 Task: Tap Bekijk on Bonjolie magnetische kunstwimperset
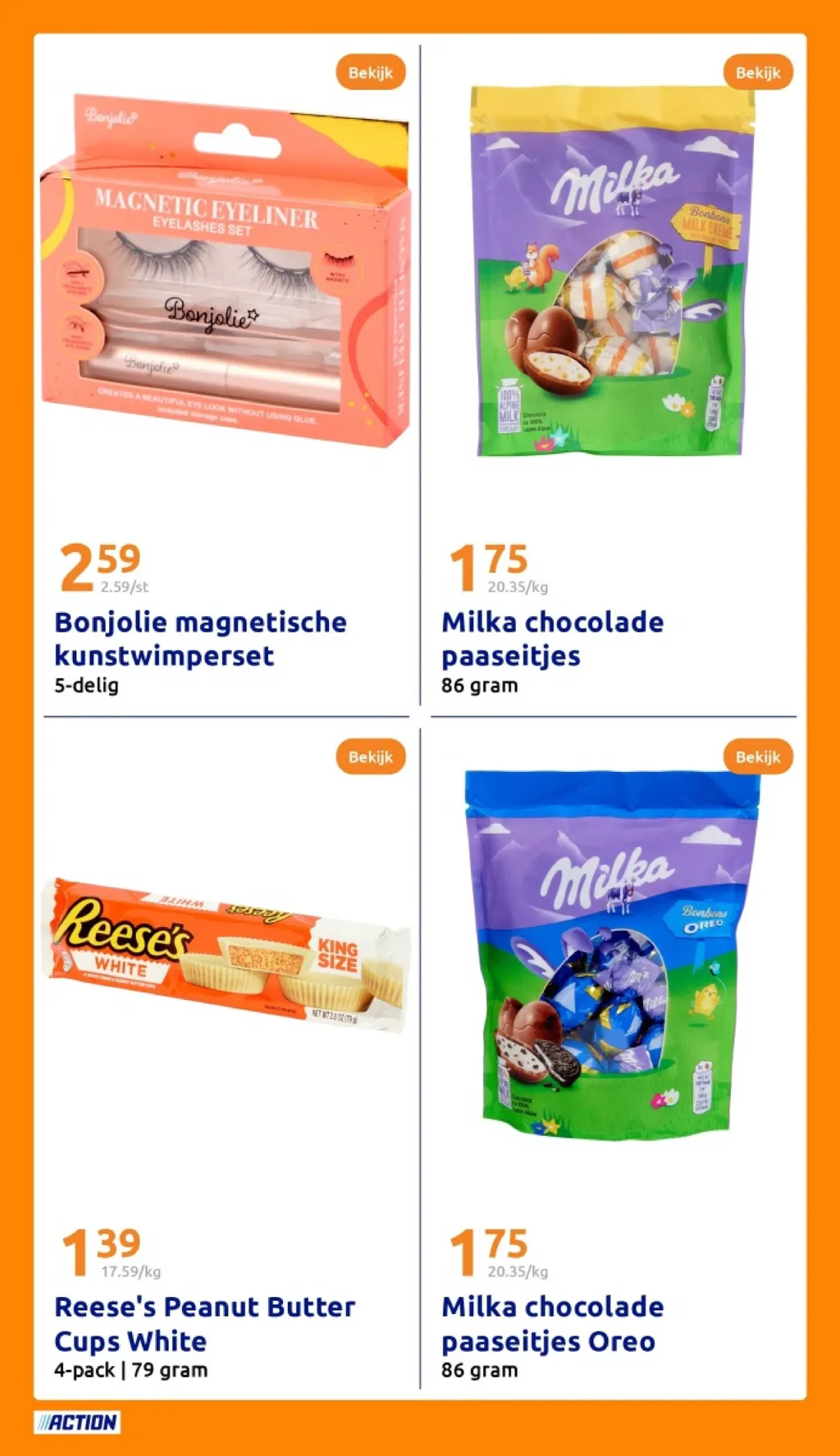click(371, 72)
